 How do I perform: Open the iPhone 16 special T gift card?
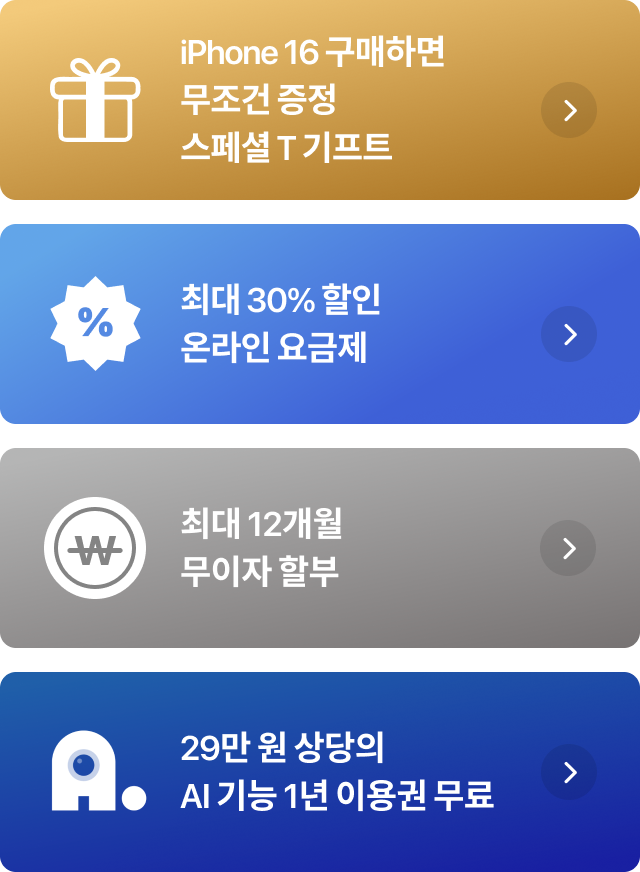tap(320, 100)
